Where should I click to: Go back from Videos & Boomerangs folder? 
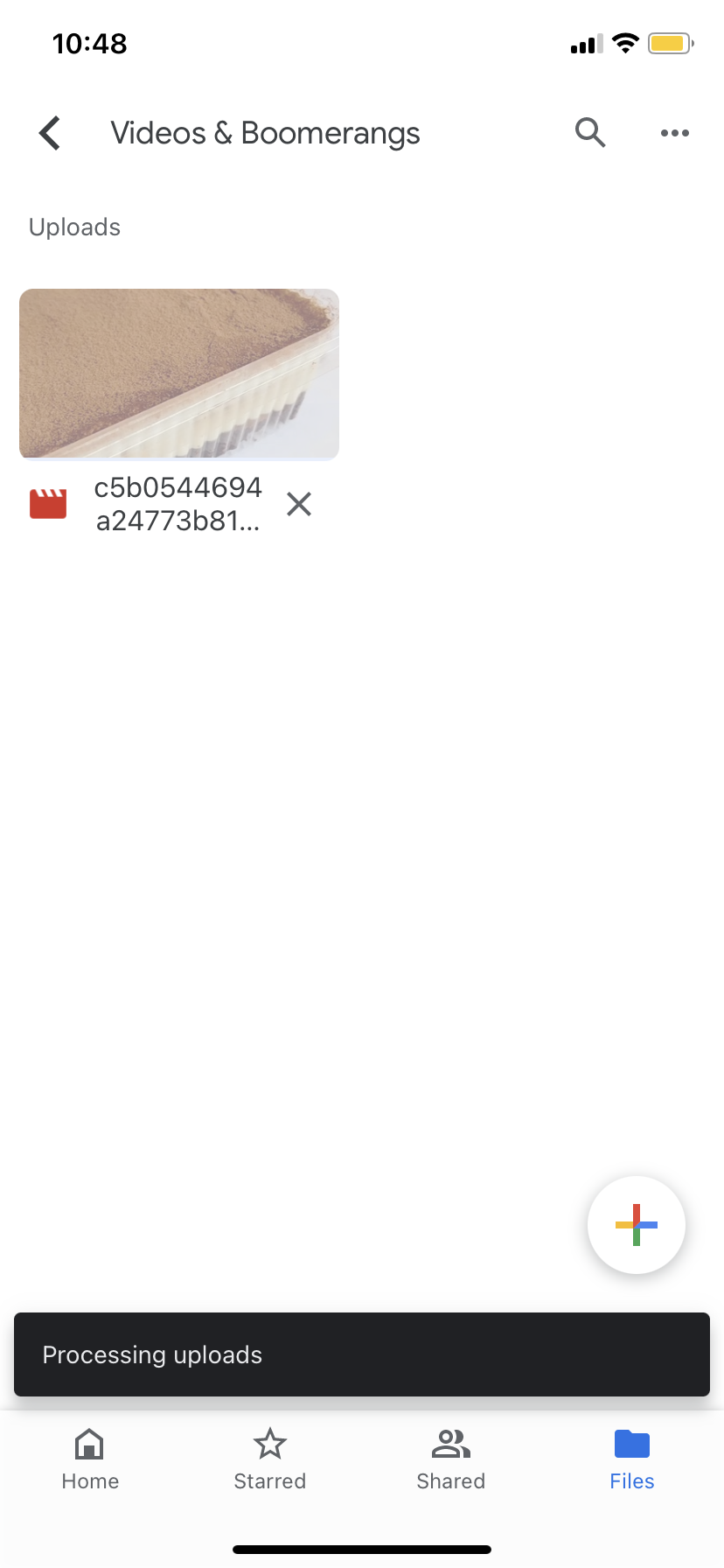[51, 133]
